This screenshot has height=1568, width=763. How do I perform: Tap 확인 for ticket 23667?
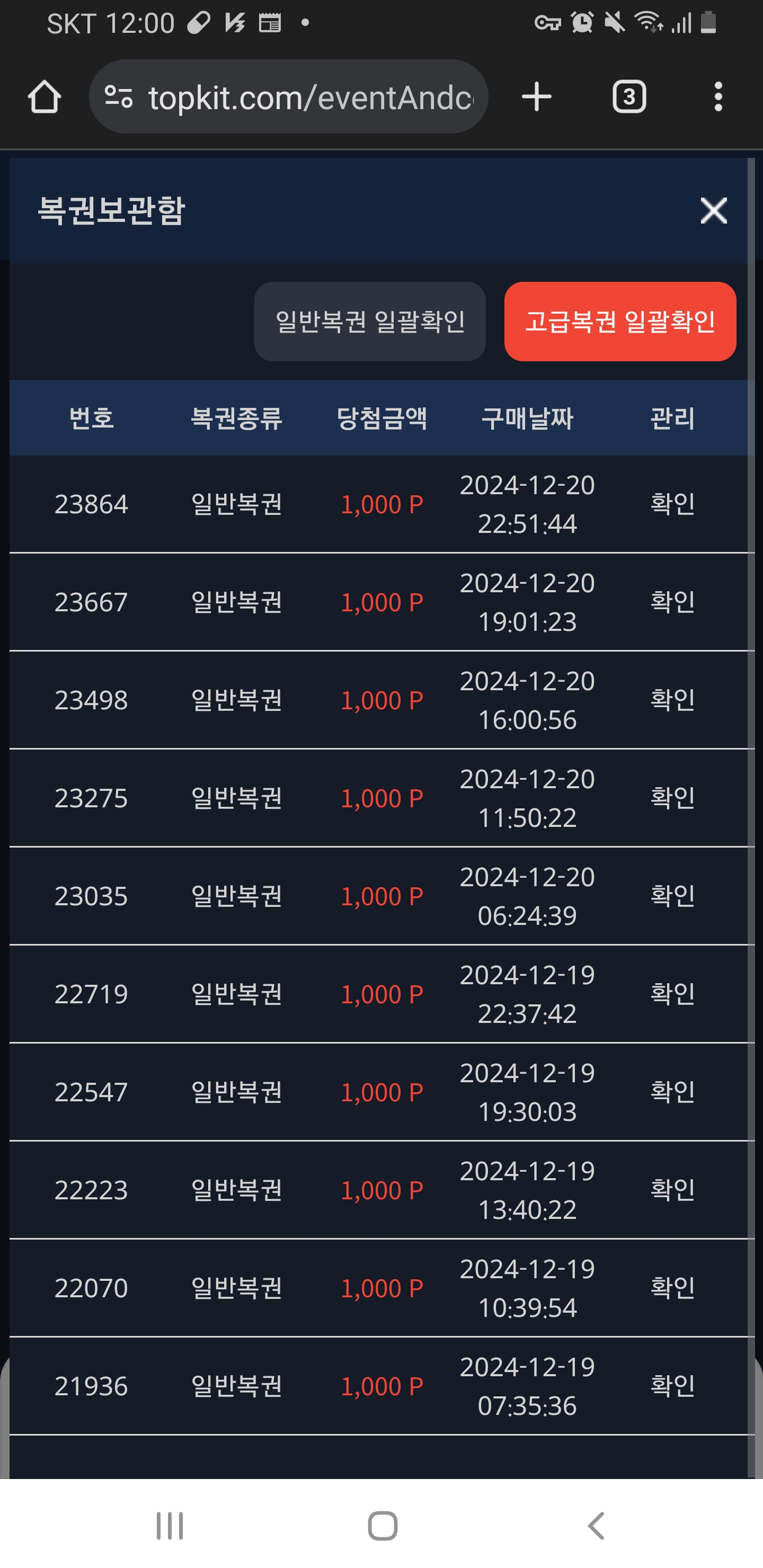coord(672,602)
